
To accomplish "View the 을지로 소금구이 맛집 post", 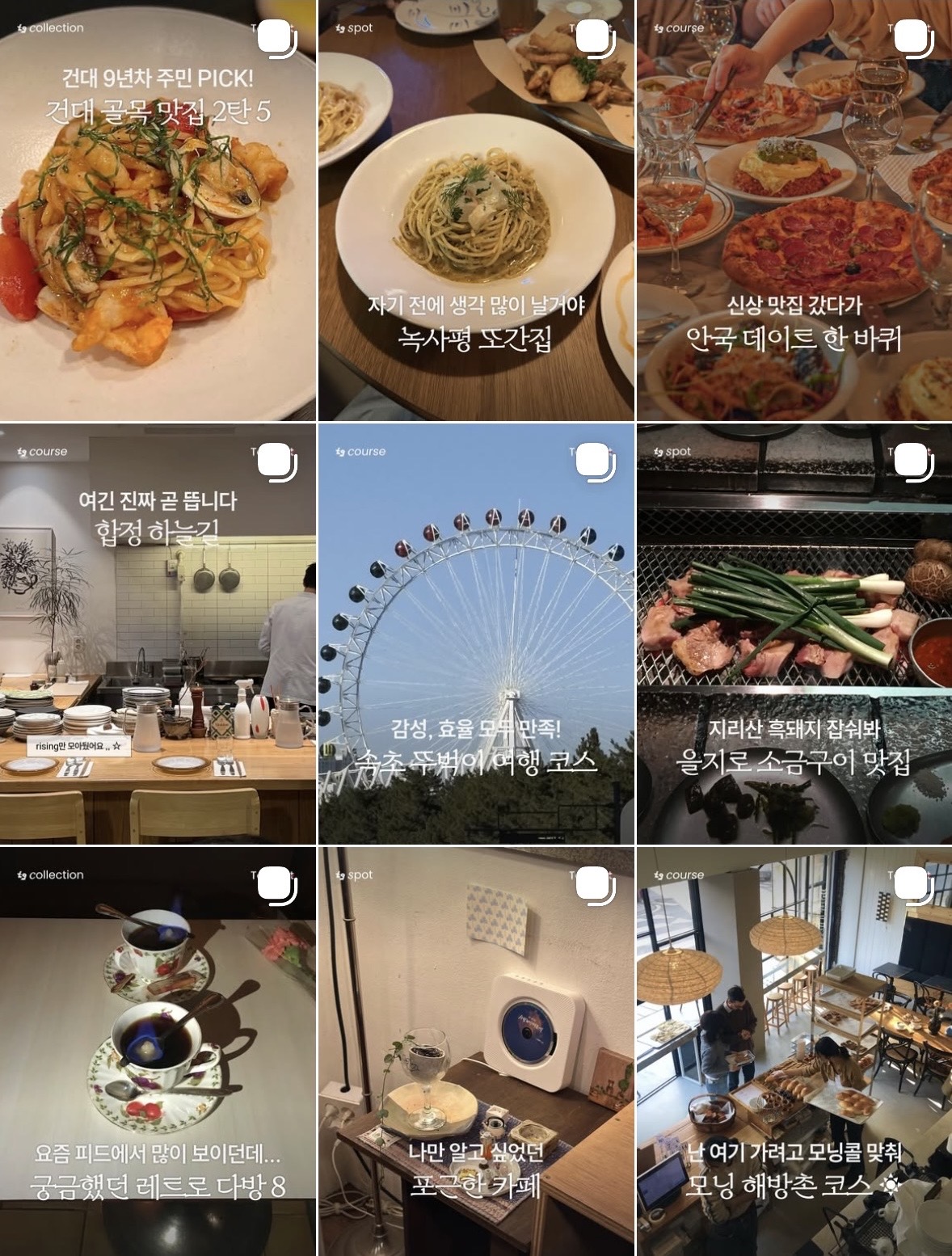I will tap(794, 634).
